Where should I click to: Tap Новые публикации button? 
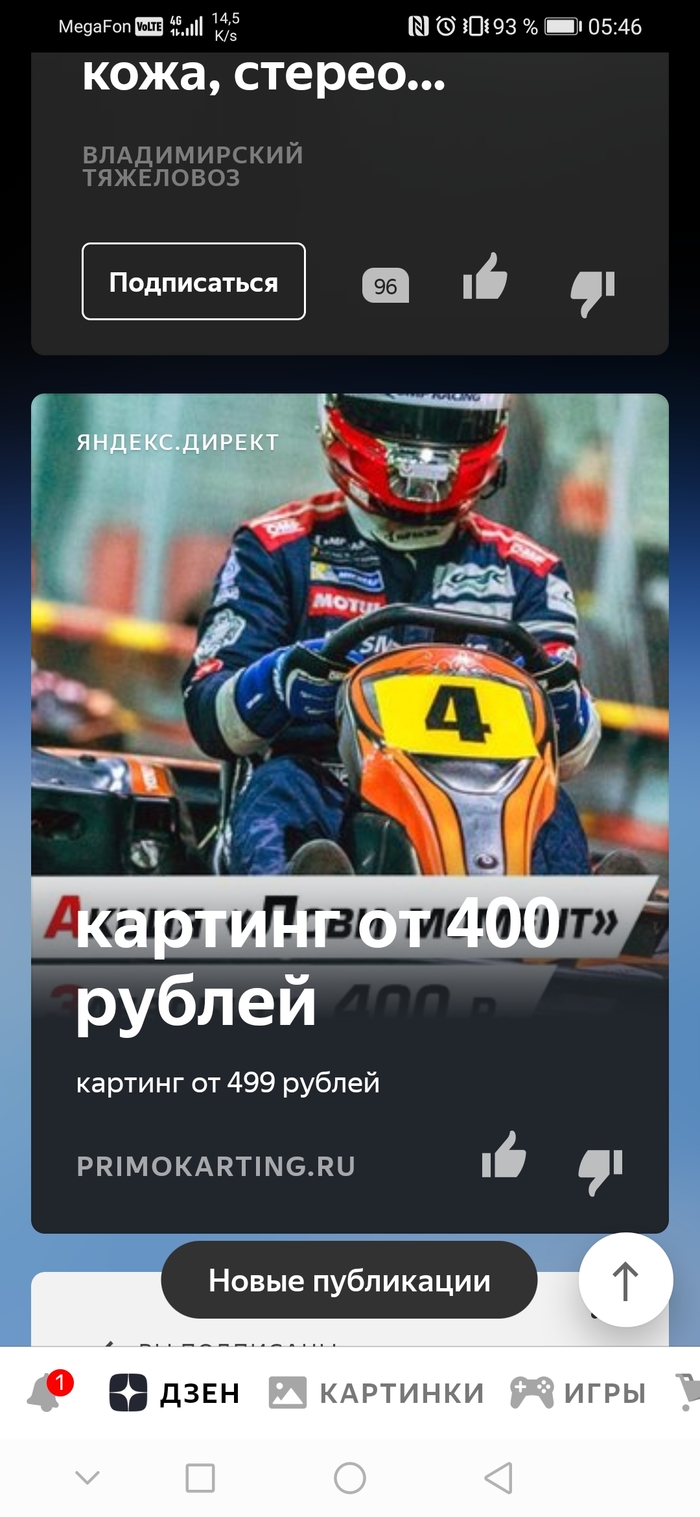coord(349,1281)
